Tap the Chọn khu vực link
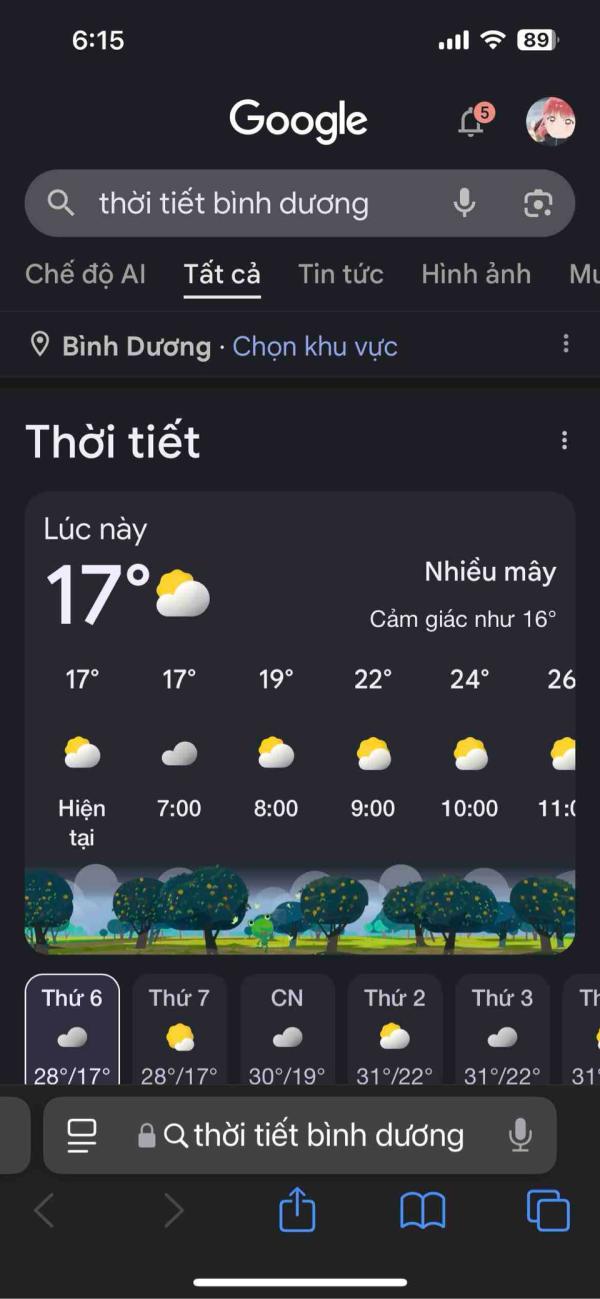The image size is (600, 1299). [315, 347]
